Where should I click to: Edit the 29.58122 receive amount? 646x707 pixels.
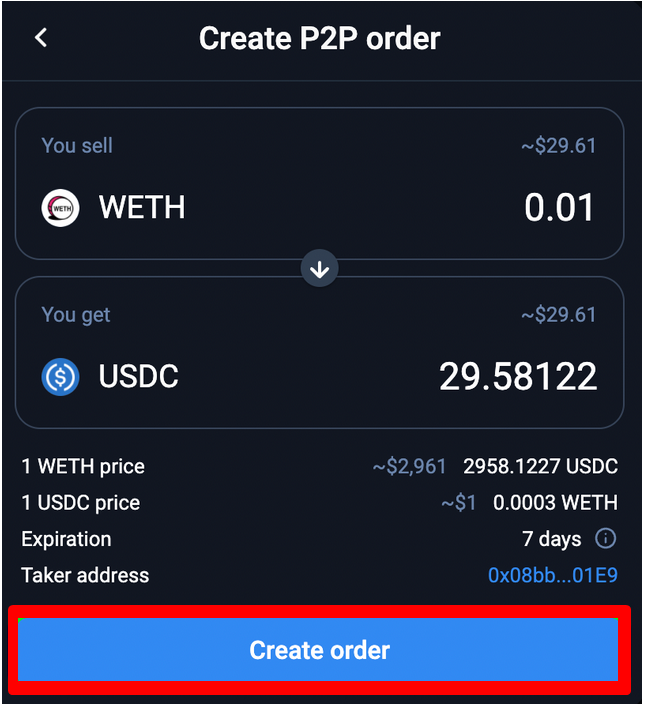tap(517, 377)
